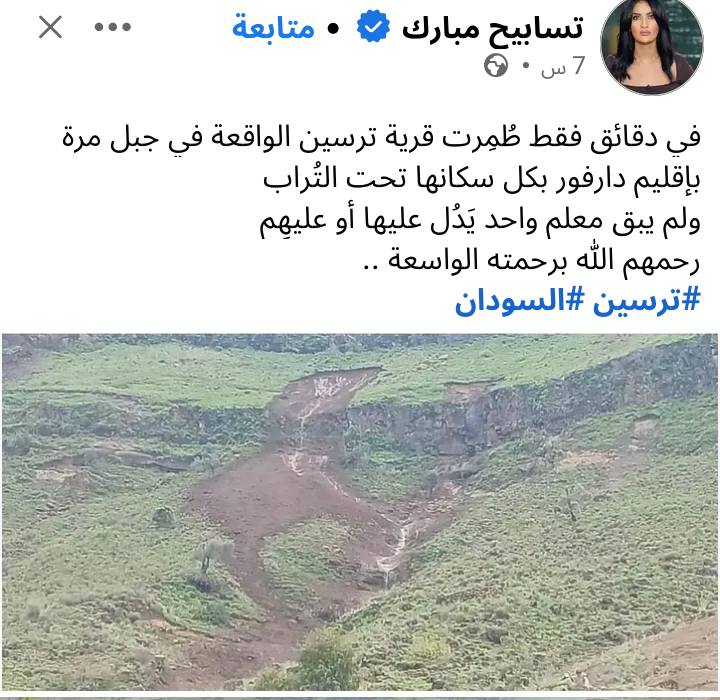Open تسابيح مبارك profile picture

[651, 48]
